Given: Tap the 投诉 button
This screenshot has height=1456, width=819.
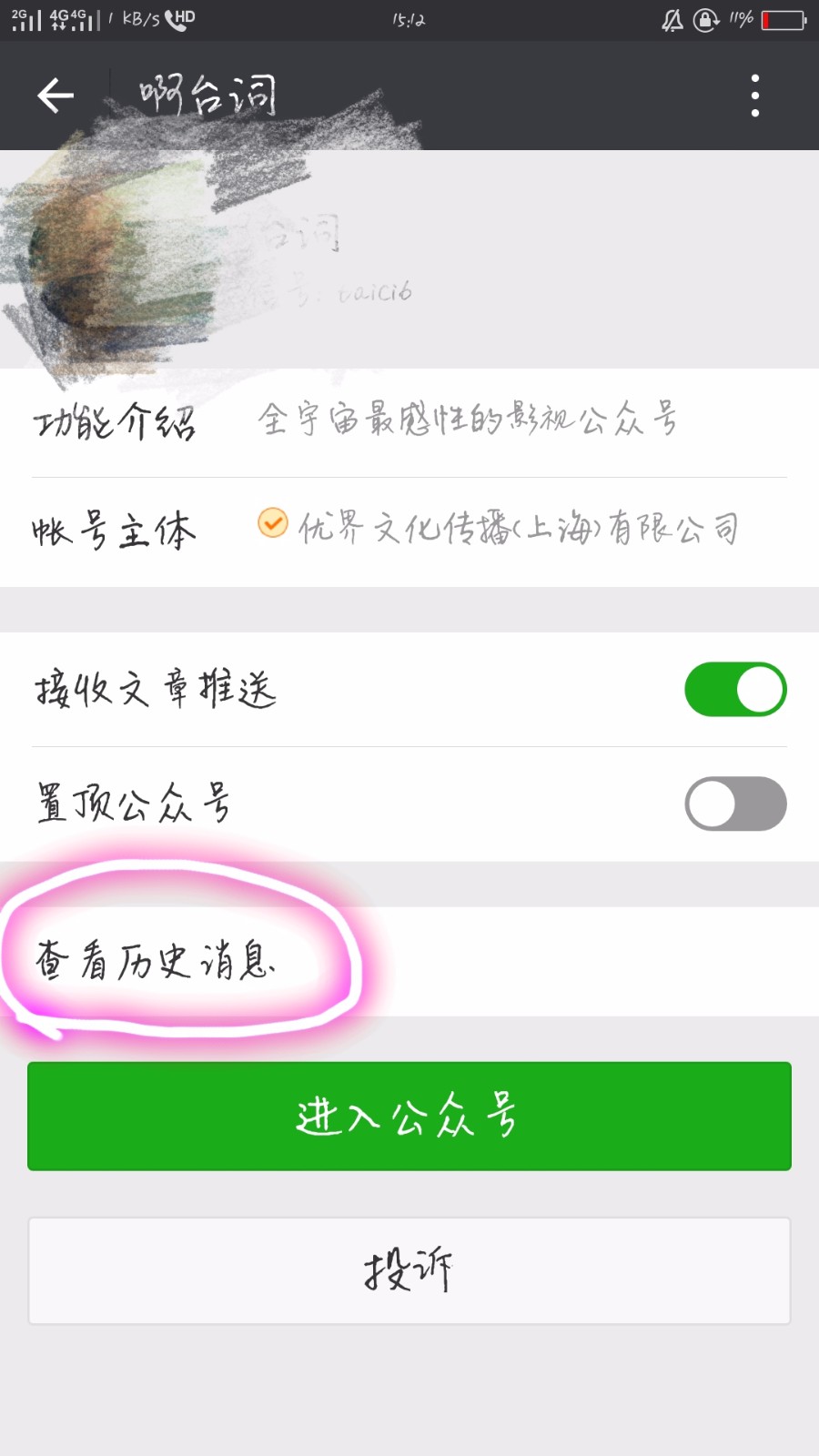Looking at the screenshot, I should [409, 1270].
